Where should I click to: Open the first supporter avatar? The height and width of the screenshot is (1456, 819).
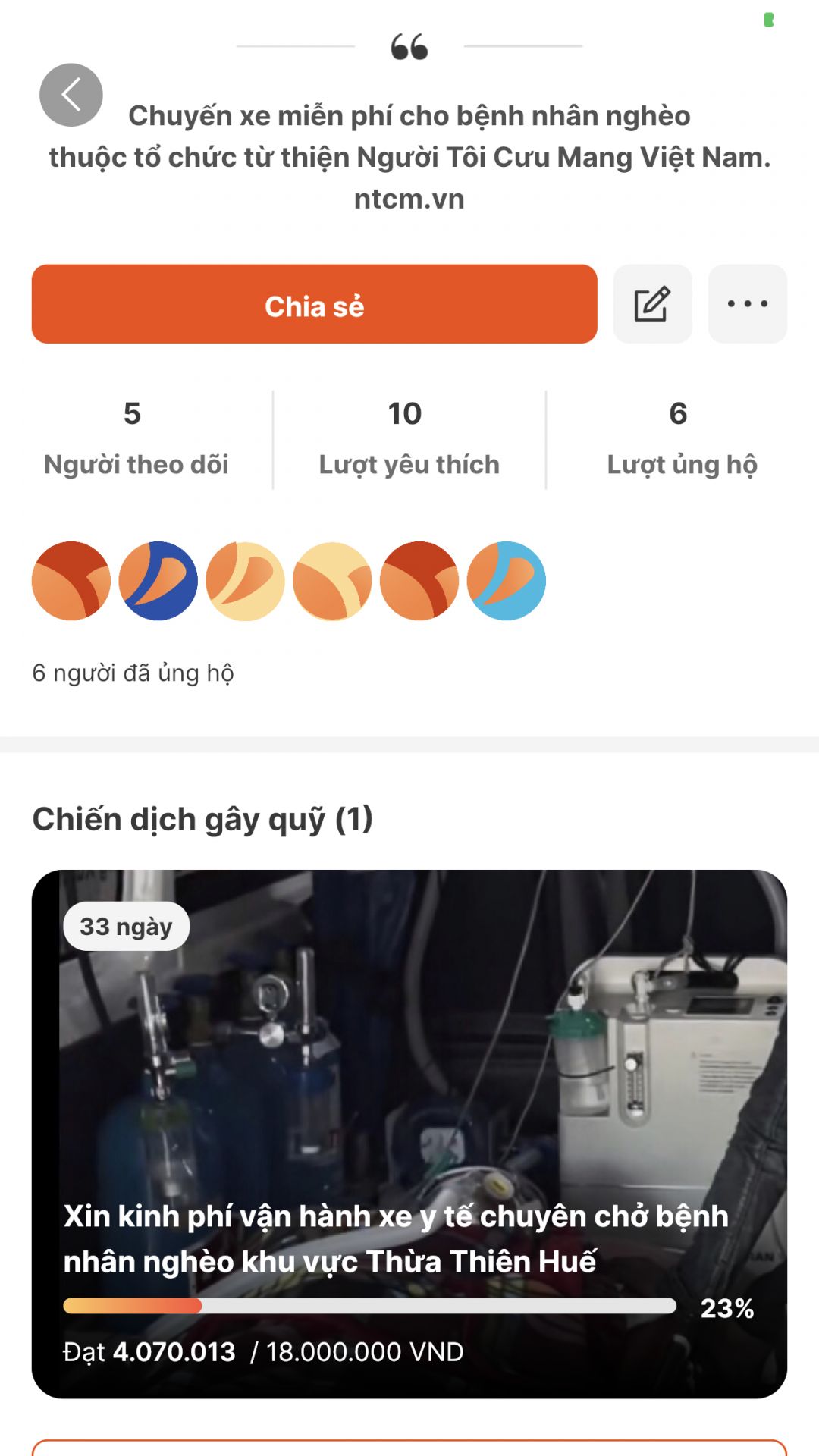pos(71,581)
